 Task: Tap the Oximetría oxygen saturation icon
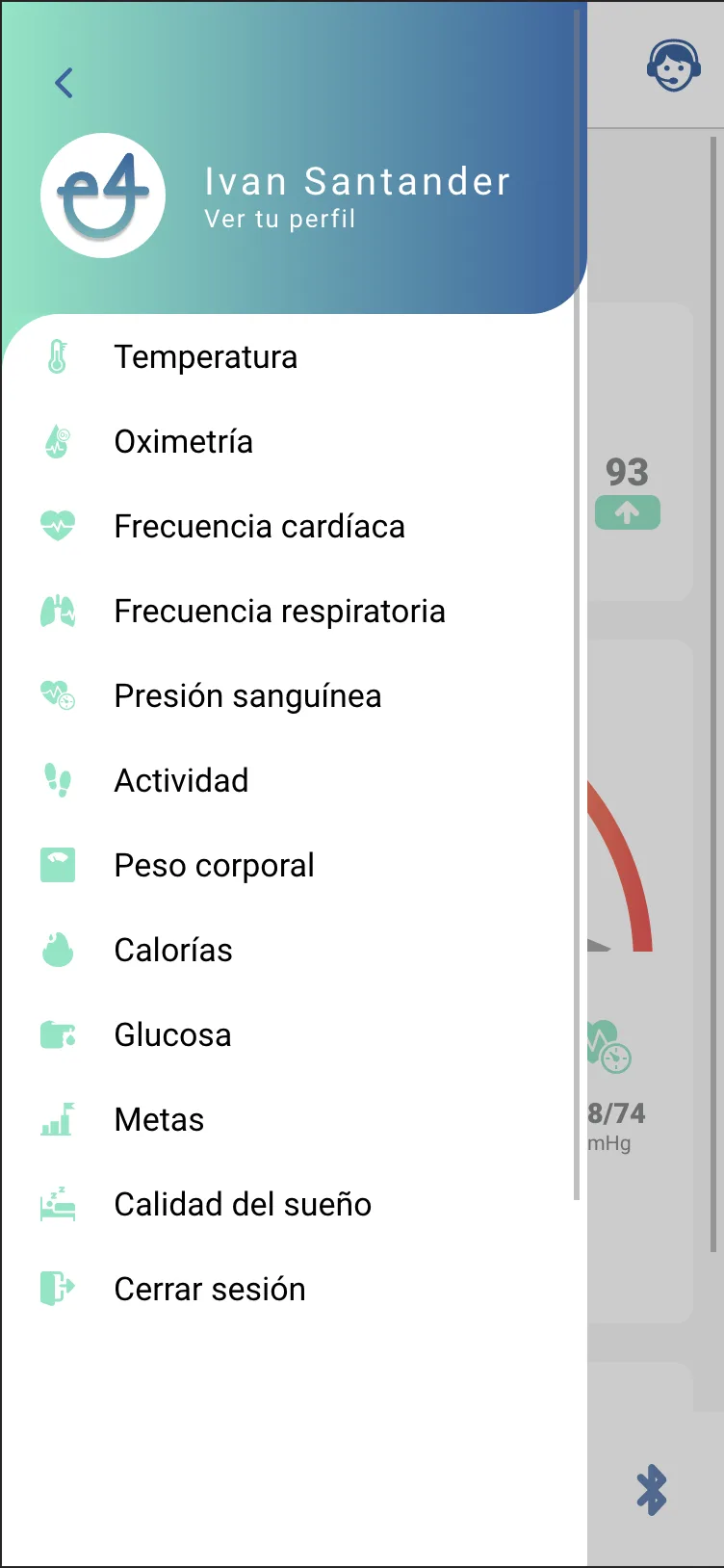point(59,441)
